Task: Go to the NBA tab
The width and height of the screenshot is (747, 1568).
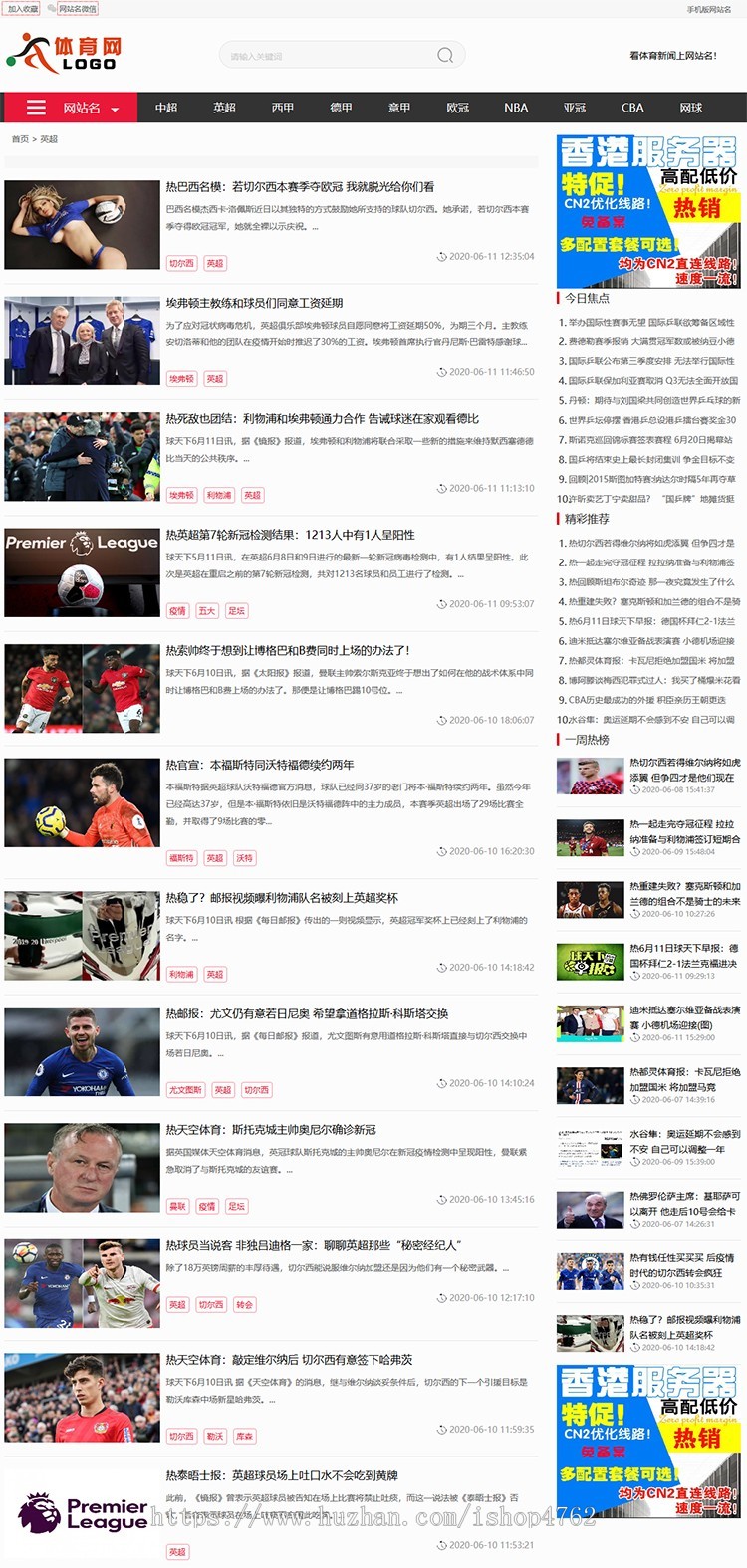Action: [x=516, y=108]
